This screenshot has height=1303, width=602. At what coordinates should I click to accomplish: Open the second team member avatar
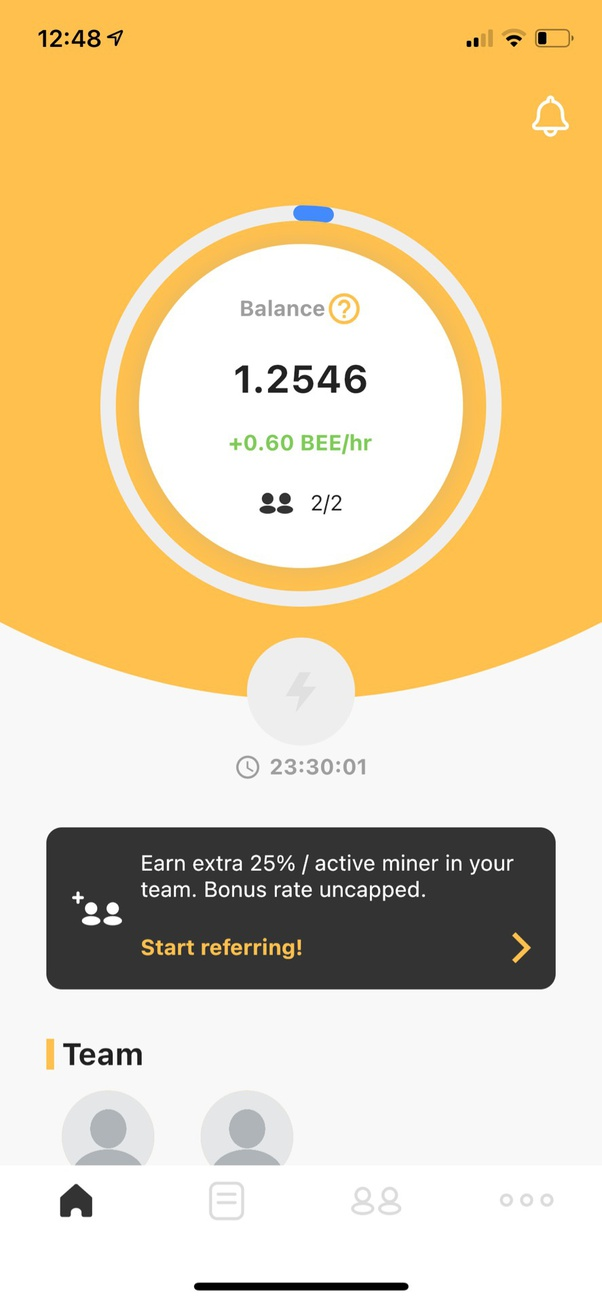pyautogui.click(x=247, y=1132)
